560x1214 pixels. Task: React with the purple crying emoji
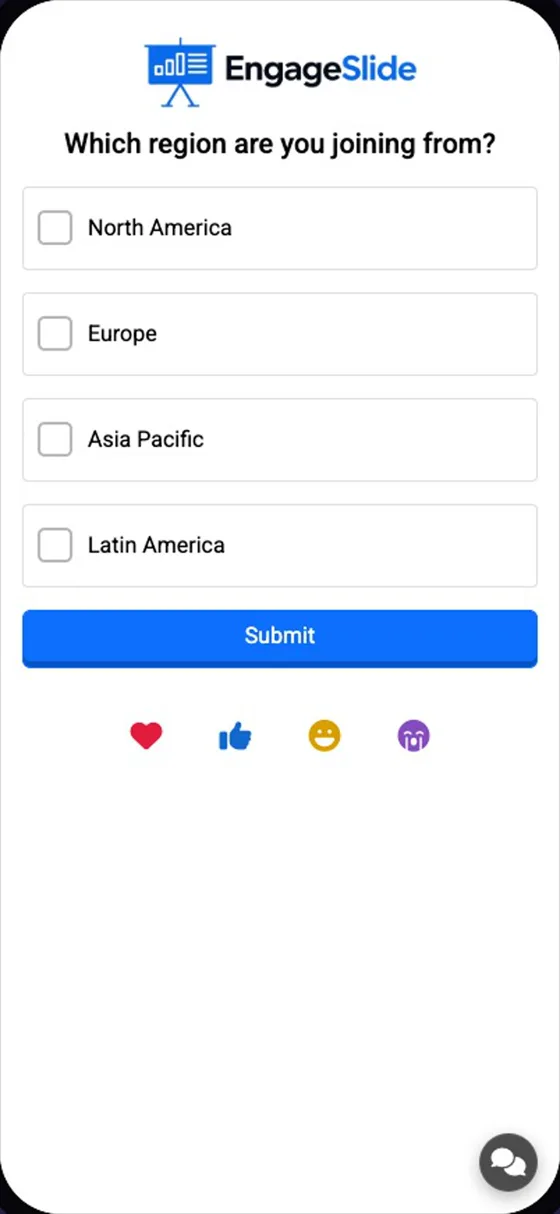point(413,737)
